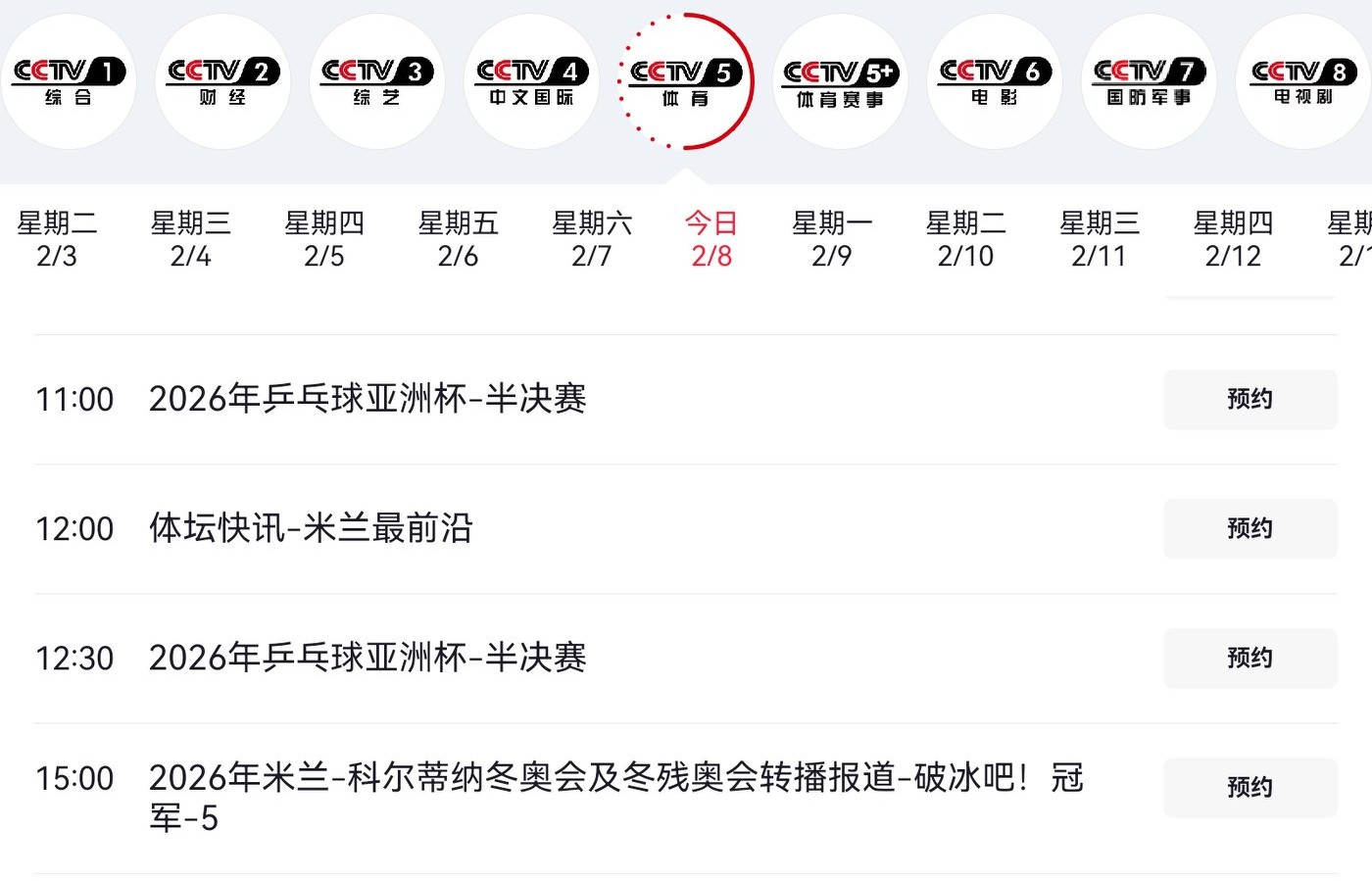The image size is (1372, 881).
Task: Tap 预约 for the 11:00 乒乓球亚洲杯半决赛
Action: click(x=1249, y=399)
